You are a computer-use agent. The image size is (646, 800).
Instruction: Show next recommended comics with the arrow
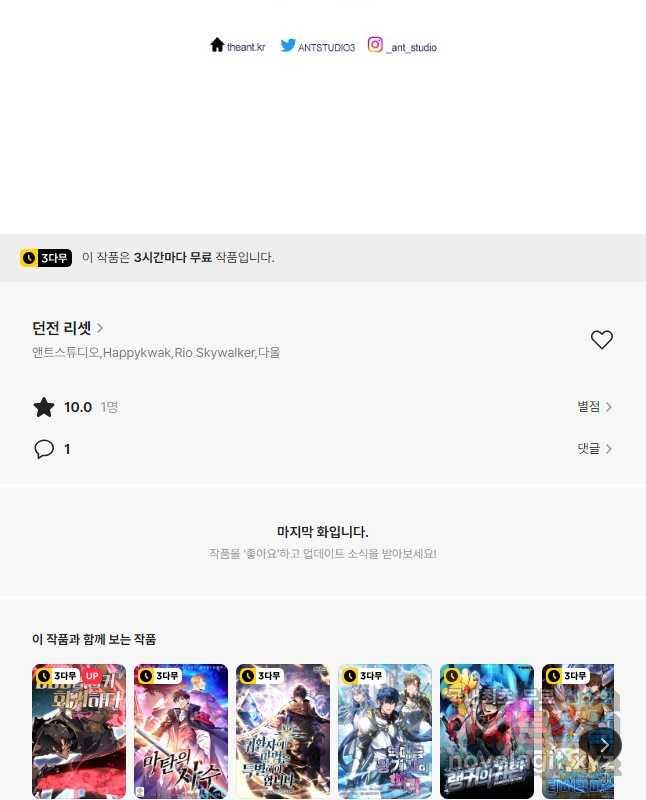pos(603,744)
